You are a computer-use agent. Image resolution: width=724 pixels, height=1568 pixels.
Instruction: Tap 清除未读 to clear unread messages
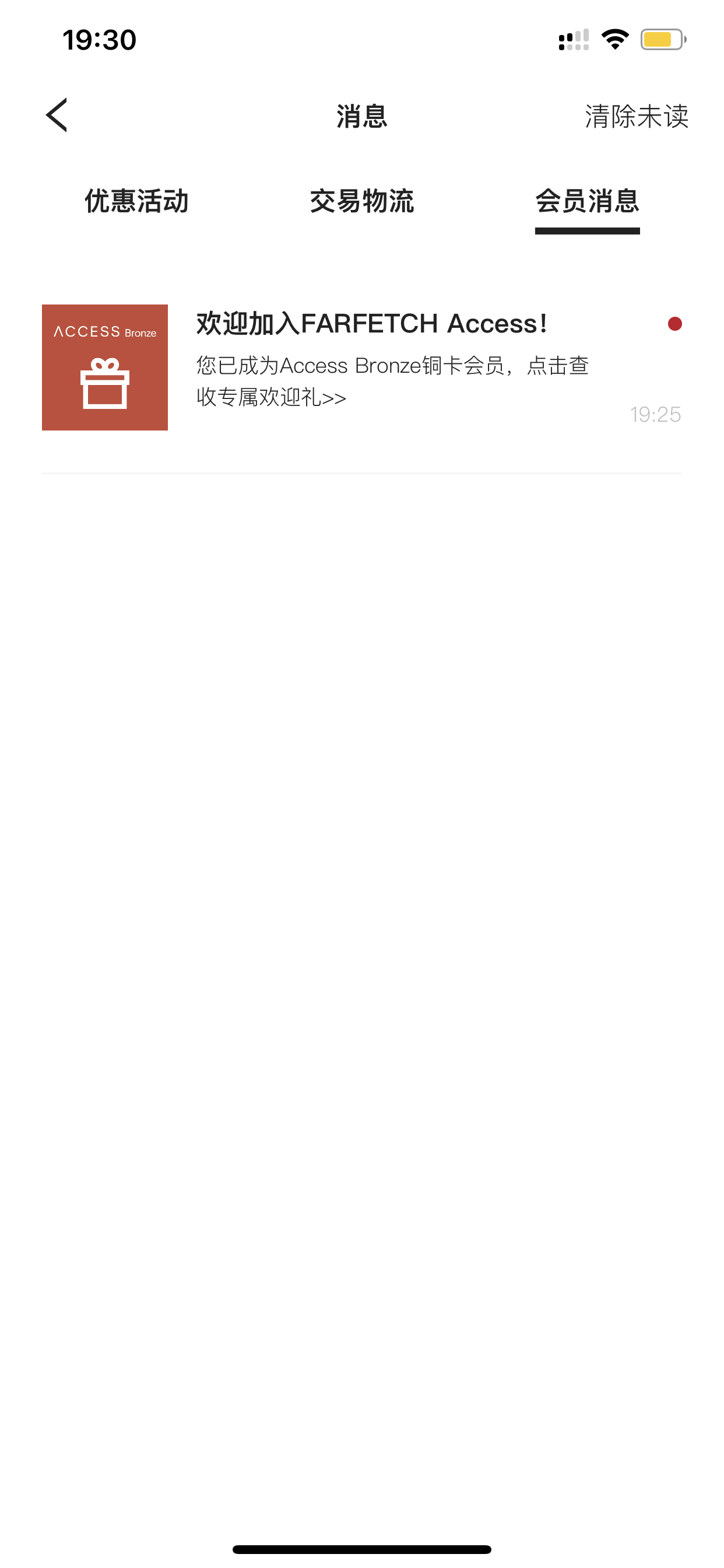coord(637,116)
